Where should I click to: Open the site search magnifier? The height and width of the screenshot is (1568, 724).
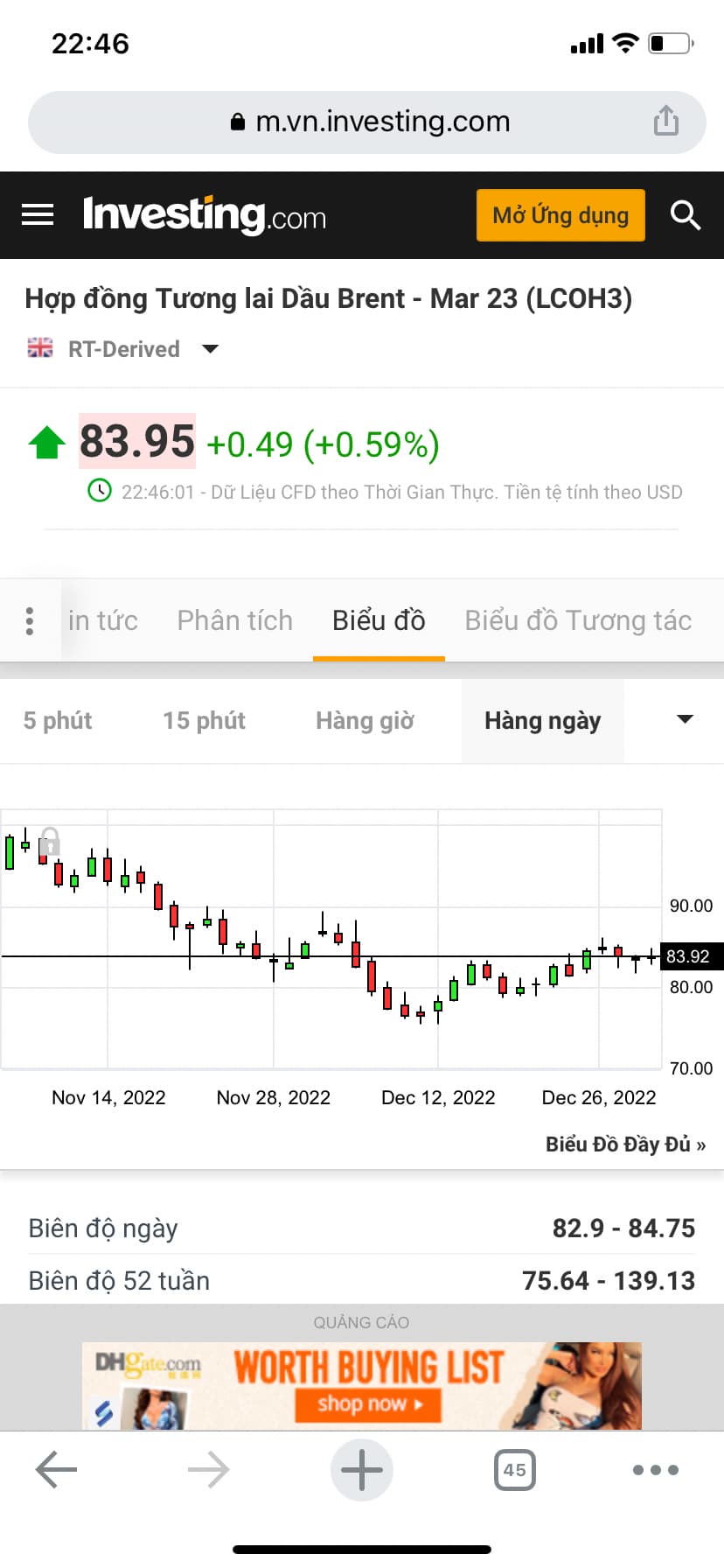686,215
